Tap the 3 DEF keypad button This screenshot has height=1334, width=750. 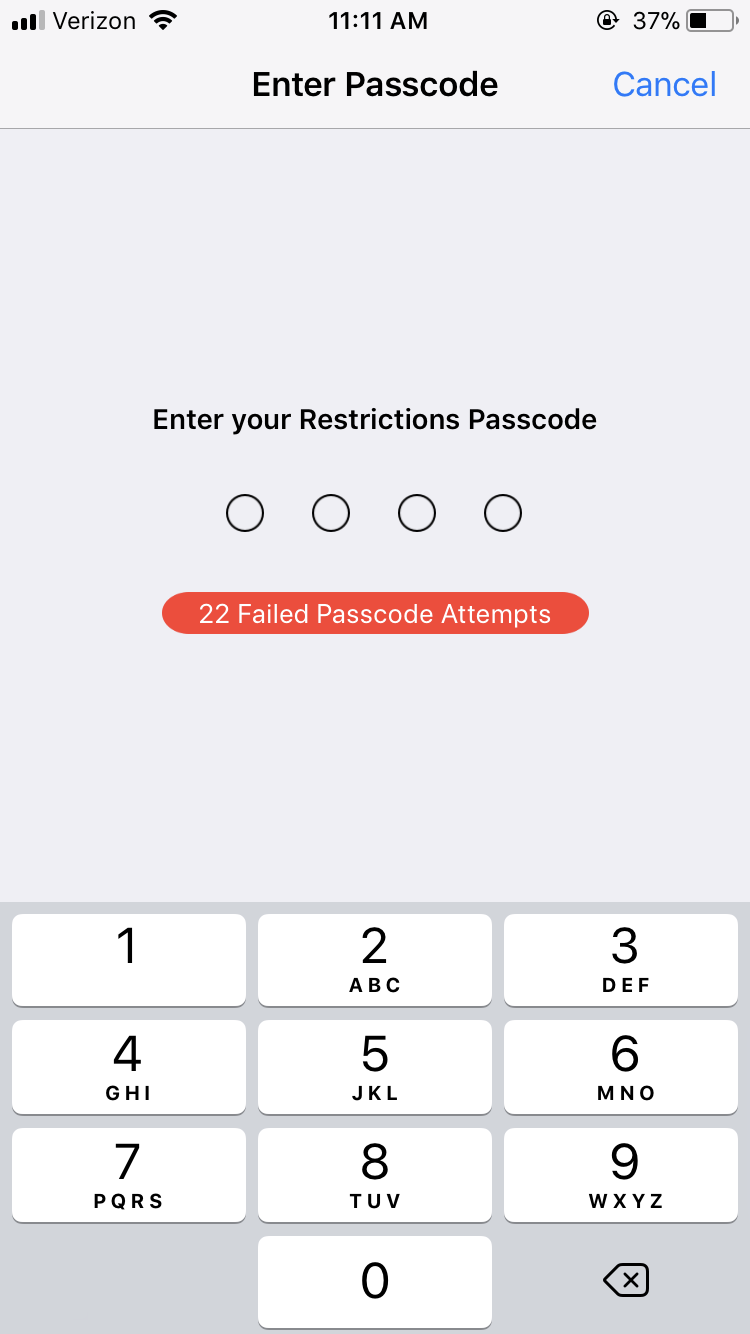coord(620,958)
